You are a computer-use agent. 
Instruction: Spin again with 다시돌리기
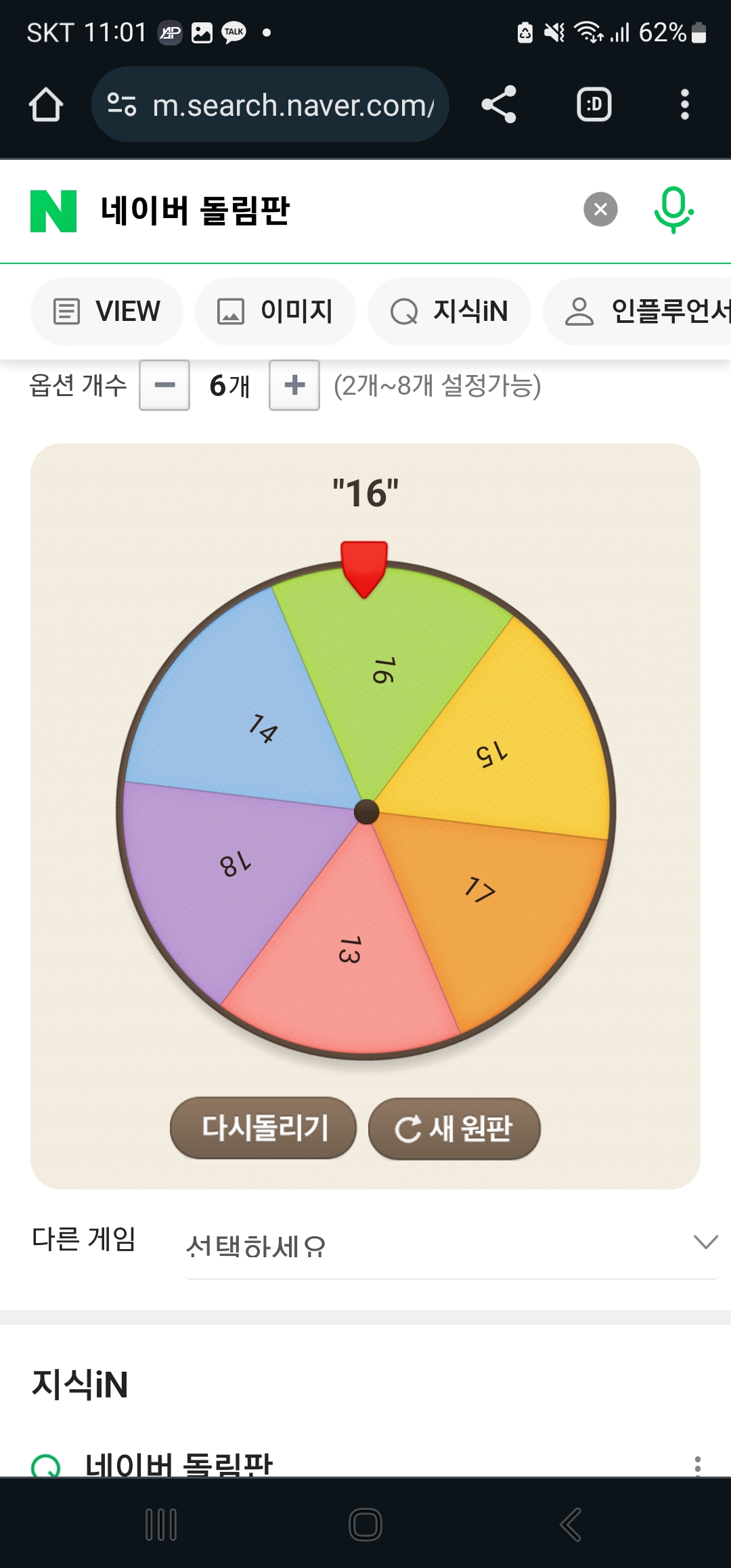click(264, 1128)
